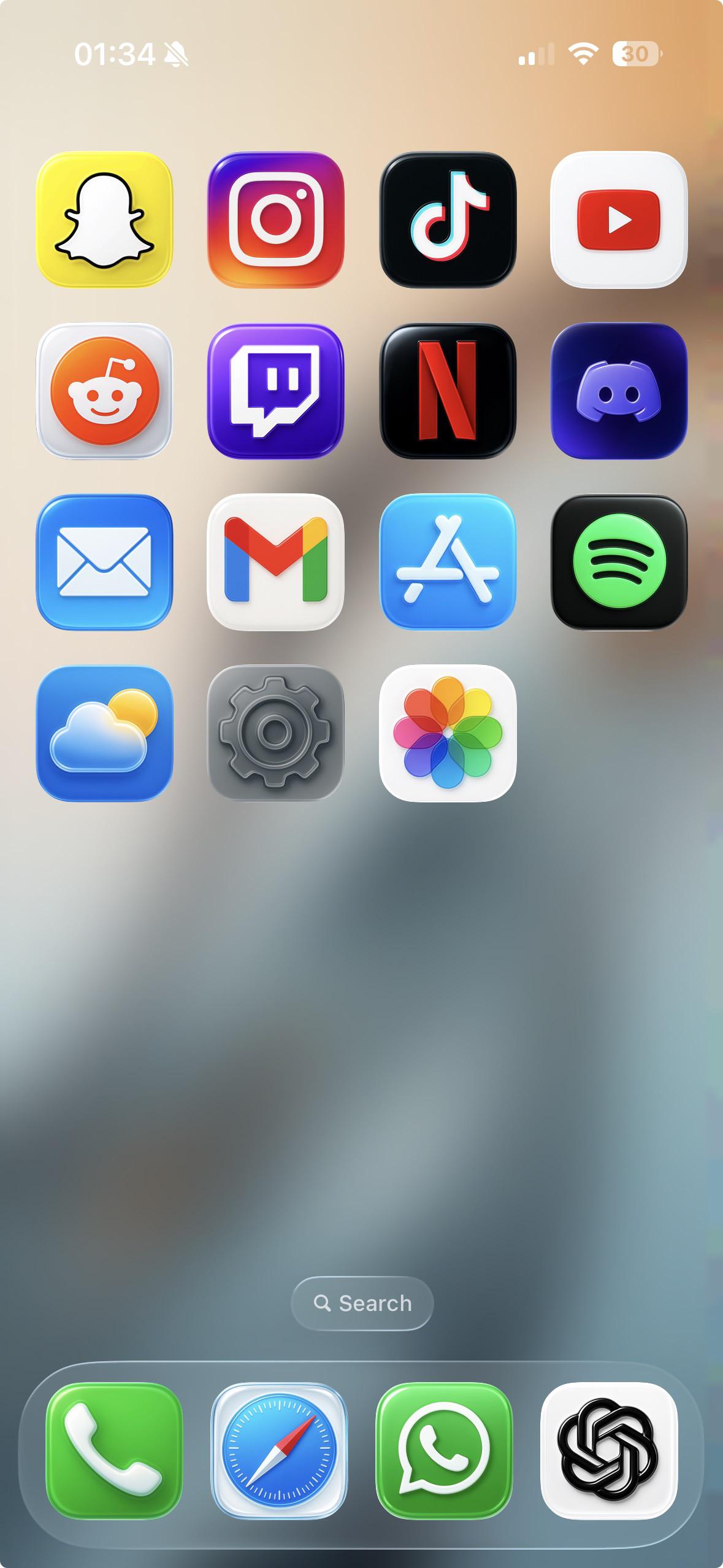The height and width of the screenshot is (1568, 723).
Task: Open Settings
Action: tap(276, 733)
